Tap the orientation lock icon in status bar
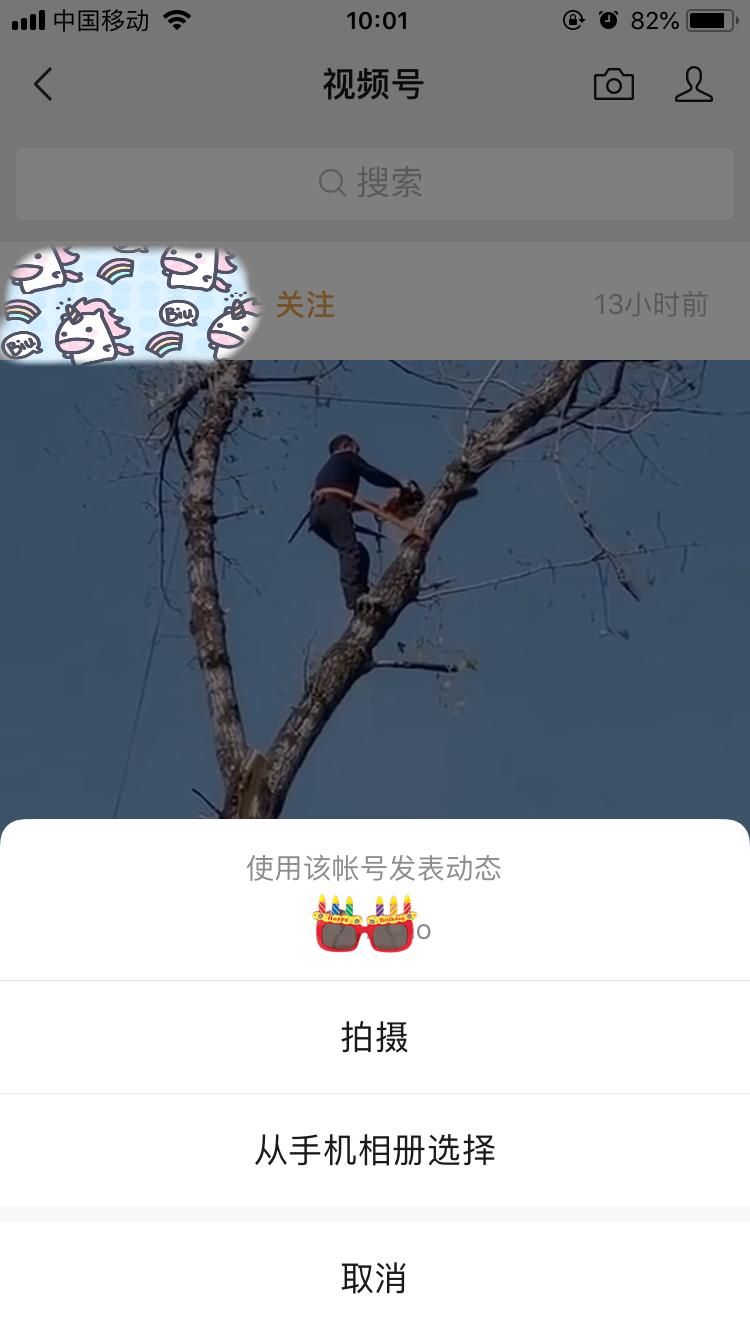Image resolution: width=750 pixels, height=1334 pixels. (x=572, y=20)
